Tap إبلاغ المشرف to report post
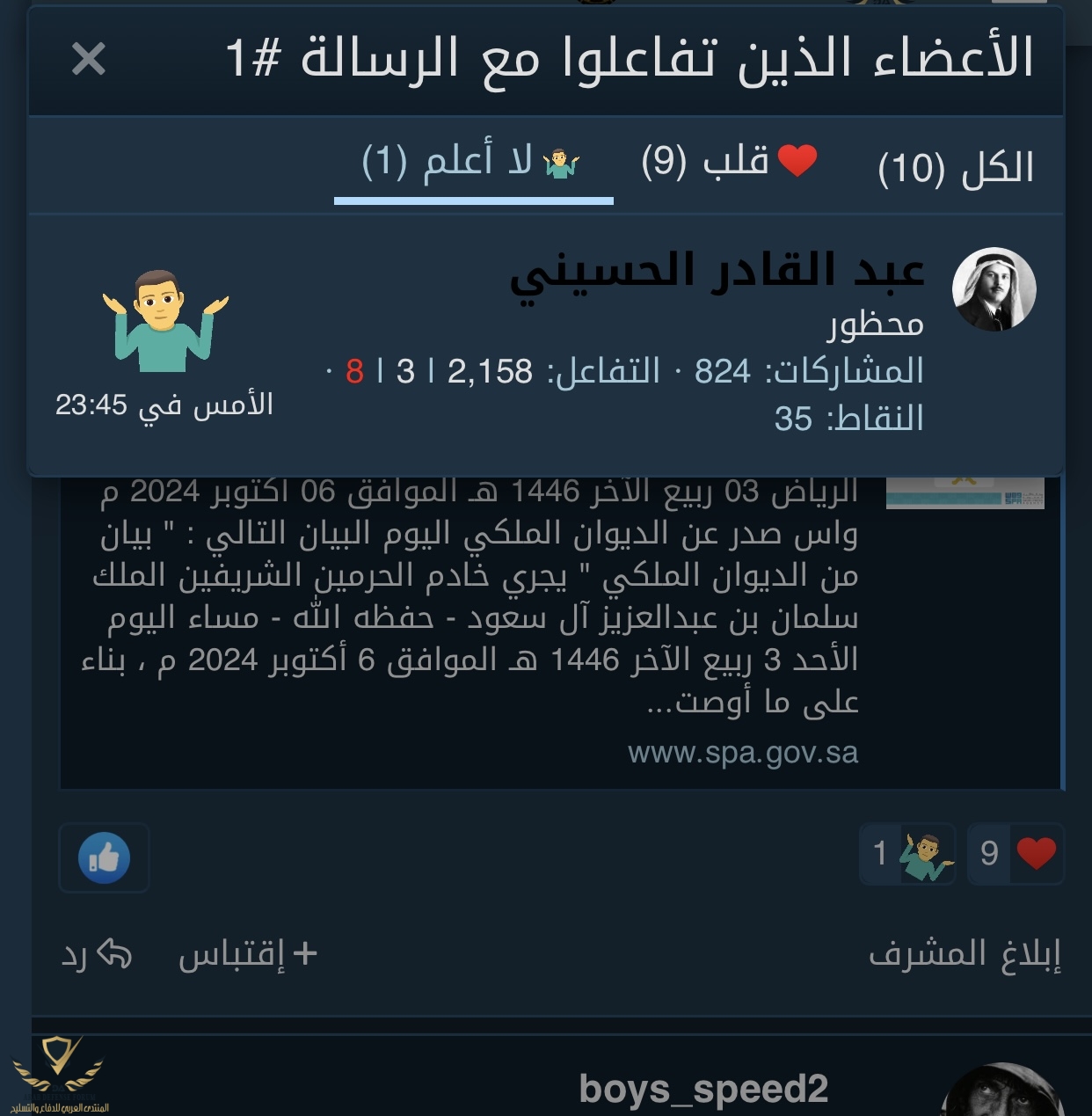The image size is (1092, 1116). click(965, 954)
